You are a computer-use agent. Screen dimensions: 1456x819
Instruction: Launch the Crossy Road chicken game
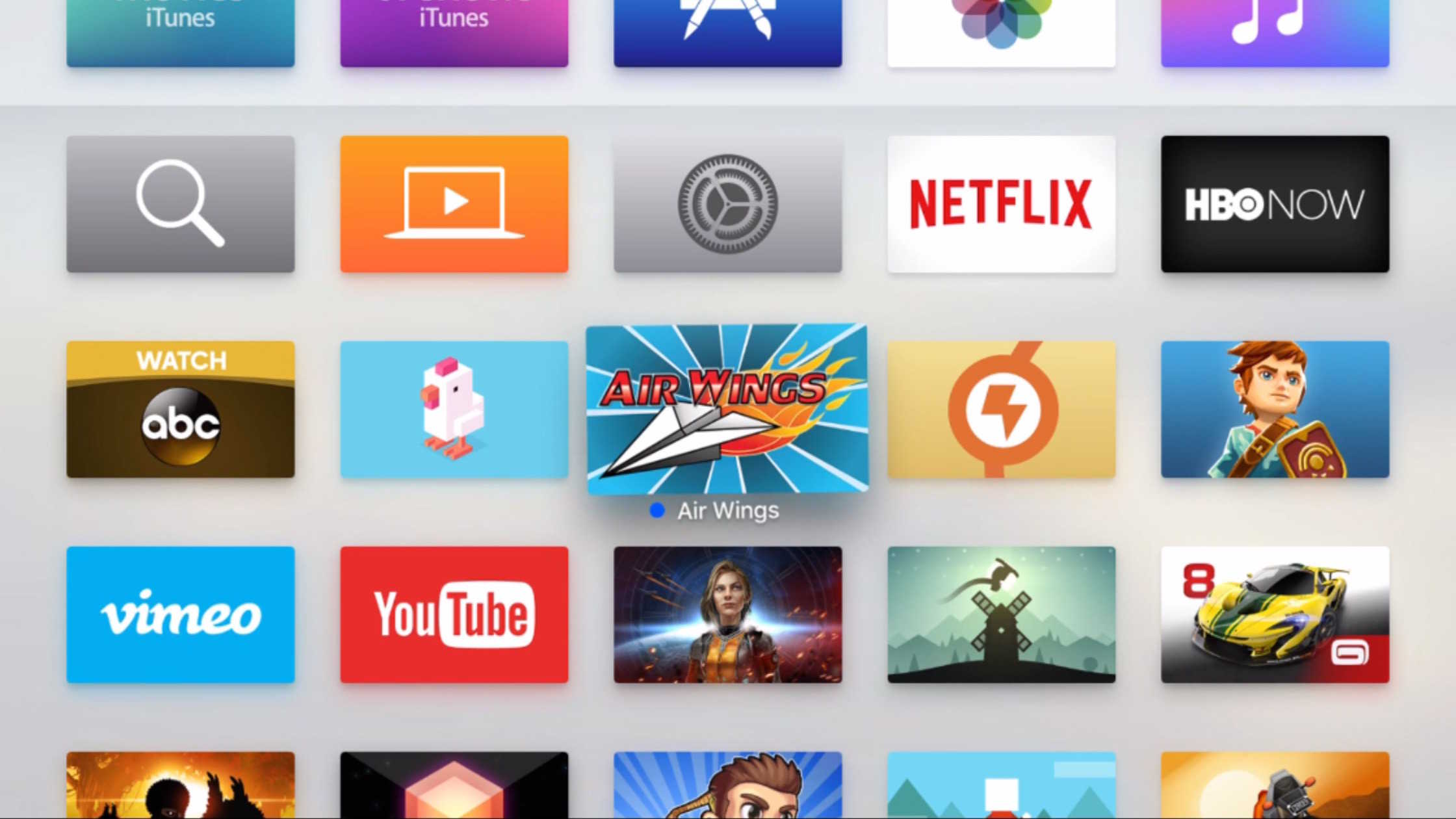[x=454, y=409]
